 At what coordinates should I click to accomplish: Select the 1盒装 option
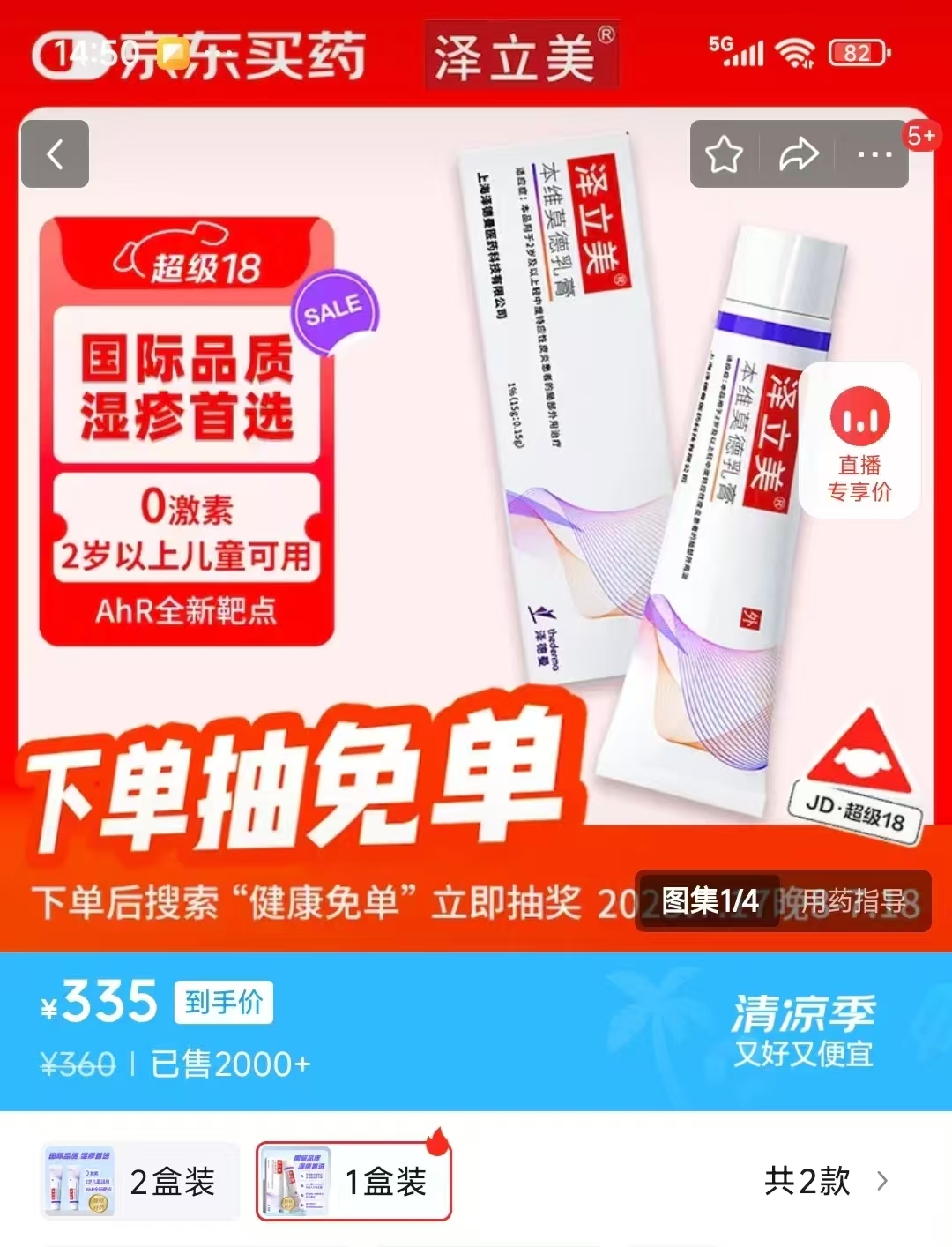click(354, 1182)
